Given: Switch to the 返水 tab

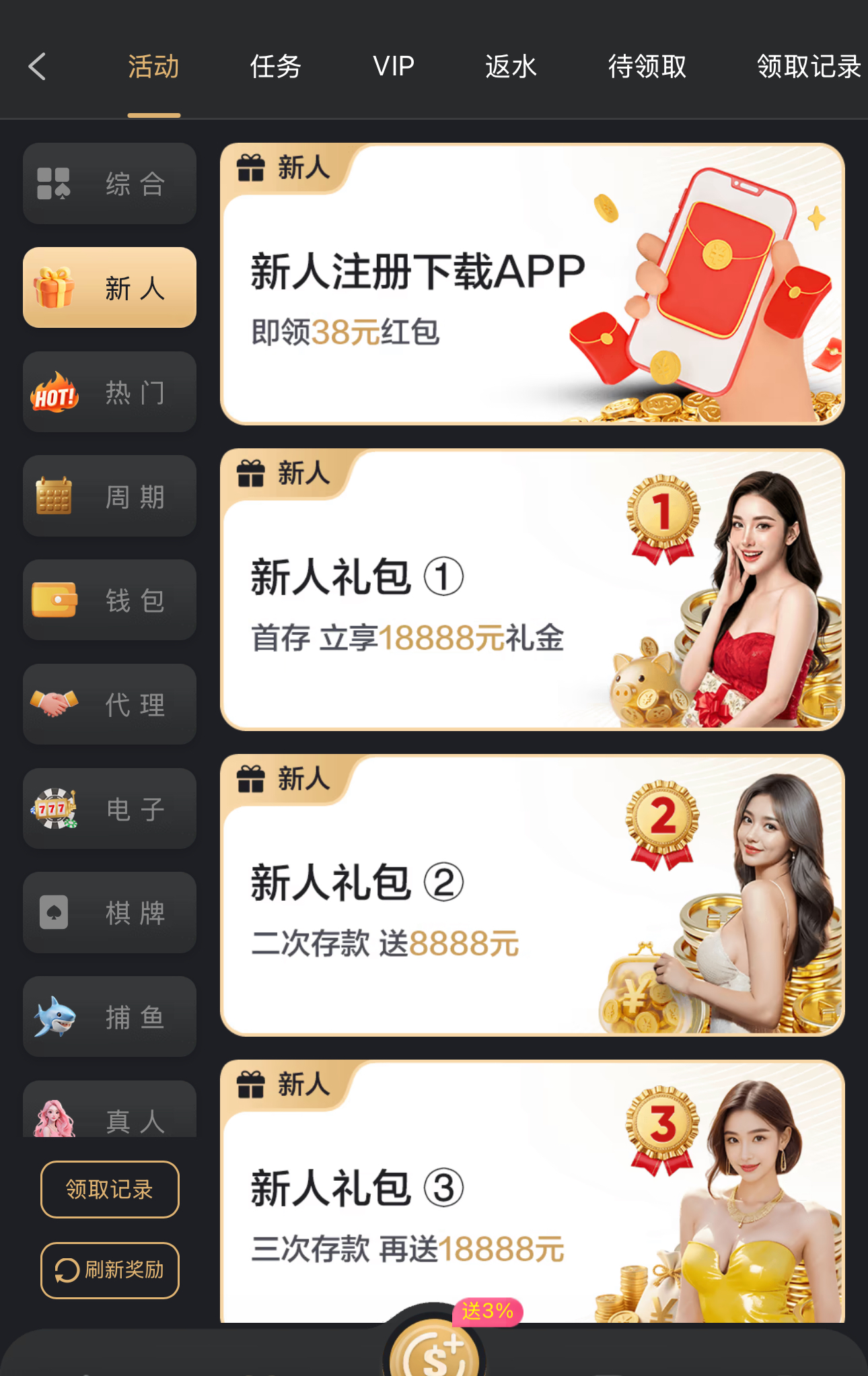Looking at the screenshot, I should [511, 67].
